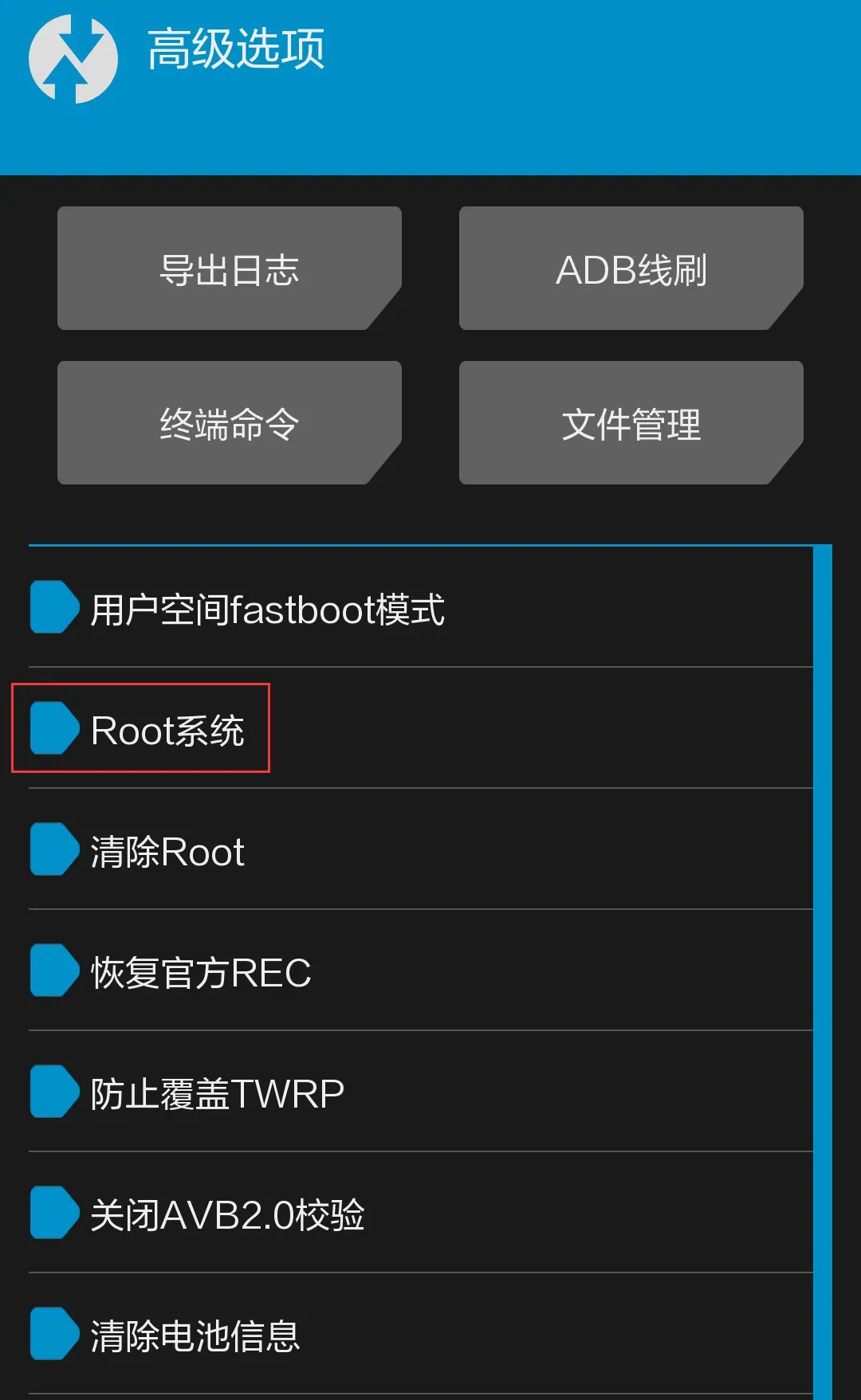Click the arrow icon next to 清除Root
Screen dimensions: 861x1400
[x=52, y=849]
